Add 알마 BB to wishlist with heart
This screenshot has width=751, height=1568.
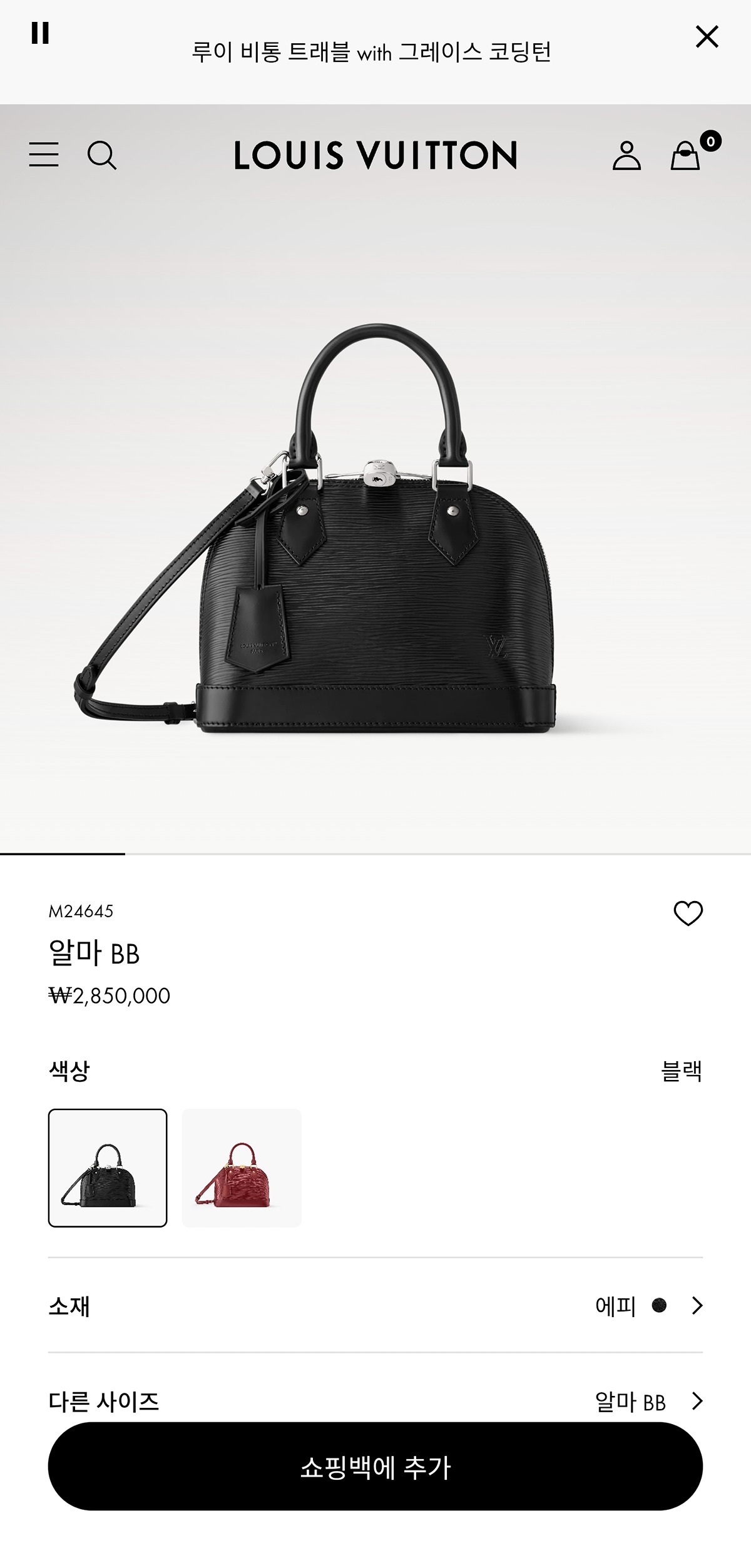click(x=688, y=914)
